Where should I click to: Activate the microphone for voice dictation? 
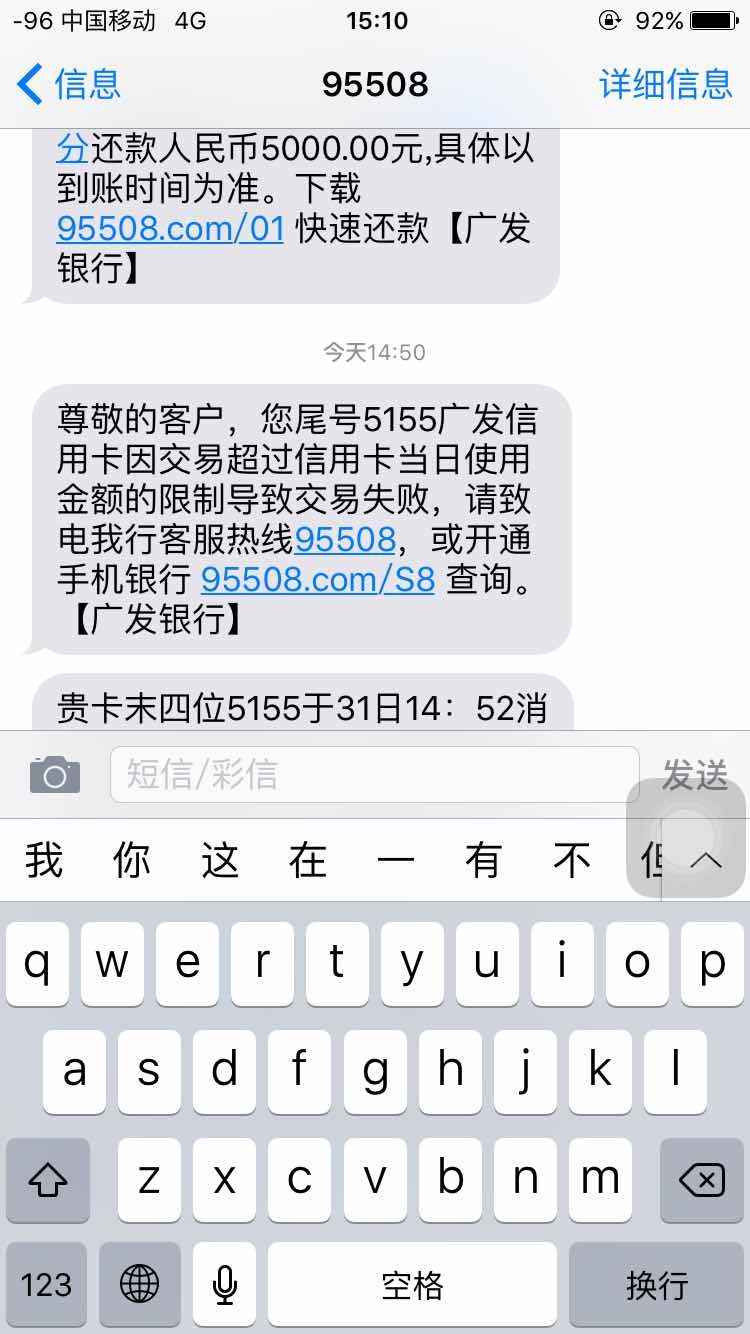pos(224,1287)
